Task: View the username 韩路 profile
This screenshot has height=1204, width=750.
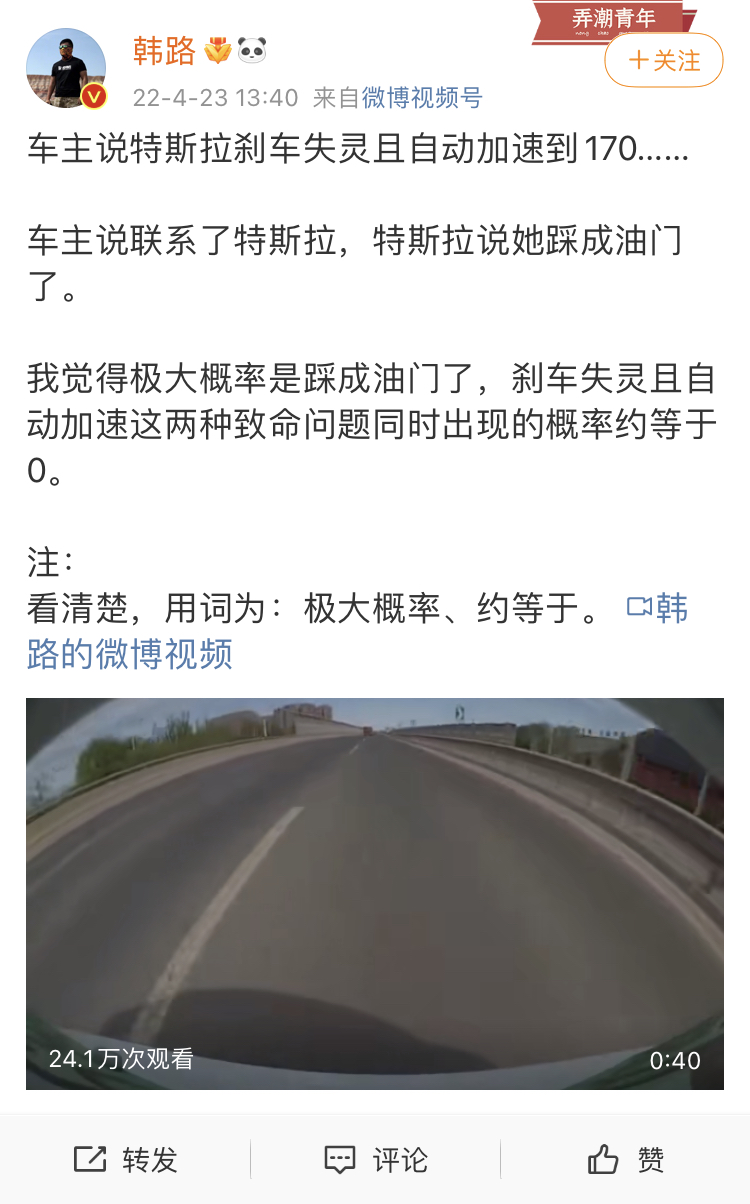Action: [165, 51]
